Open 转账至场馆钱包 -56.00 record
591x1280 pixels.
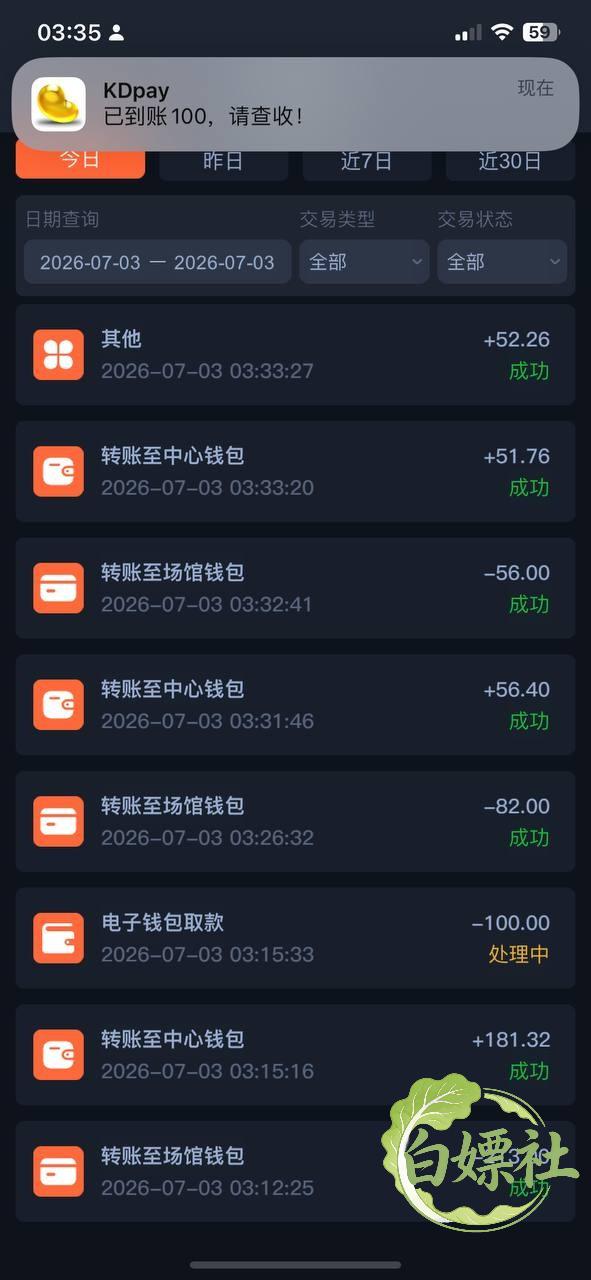coord(295,588)
